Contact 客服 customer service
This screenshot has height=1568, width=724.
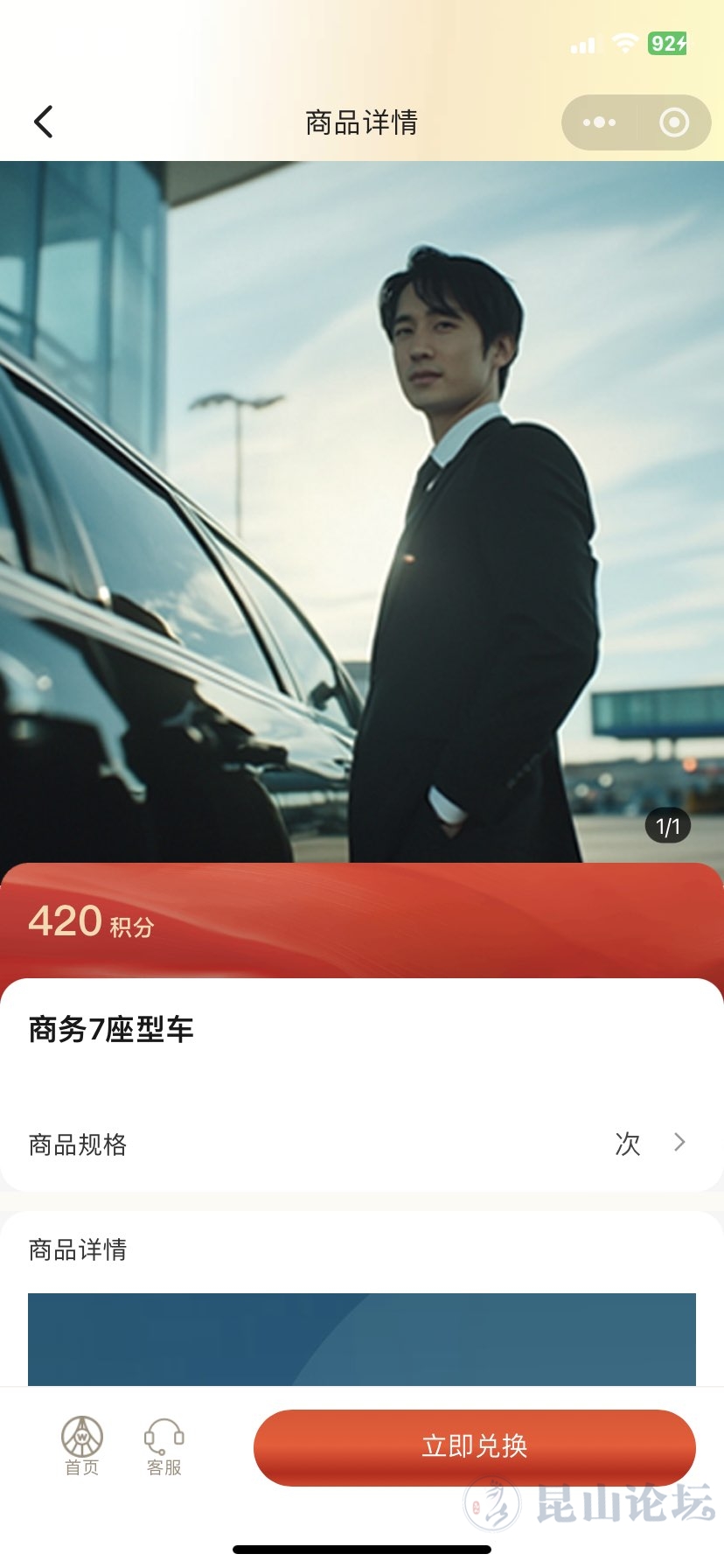[164, 1446]
